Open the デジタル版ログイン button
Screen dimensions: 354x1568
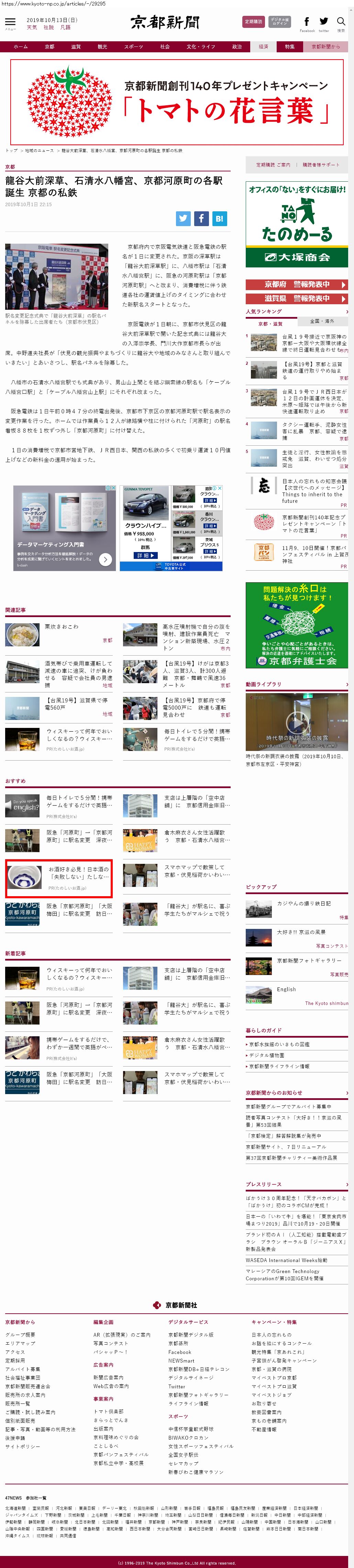coord(280,22)
